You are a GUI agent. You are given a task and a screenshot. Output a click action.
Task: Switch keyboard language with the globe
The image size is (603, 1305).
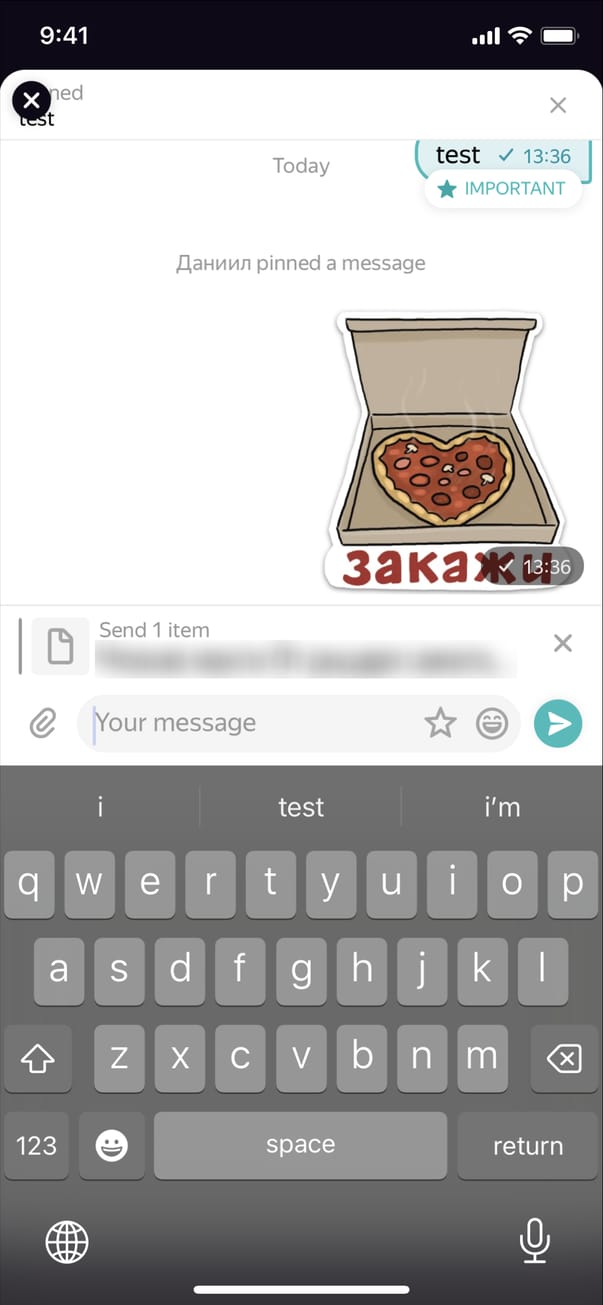(x=67, y=1242)
